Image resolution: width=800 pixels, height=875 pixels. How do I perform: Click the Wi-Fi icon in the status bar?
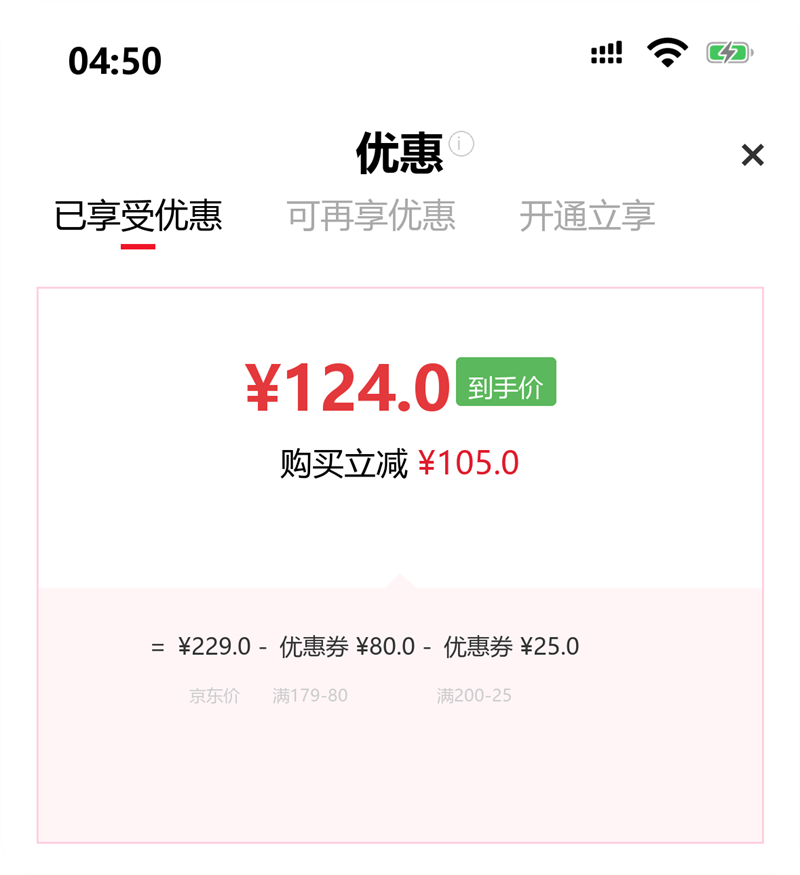tap(665, 51)
